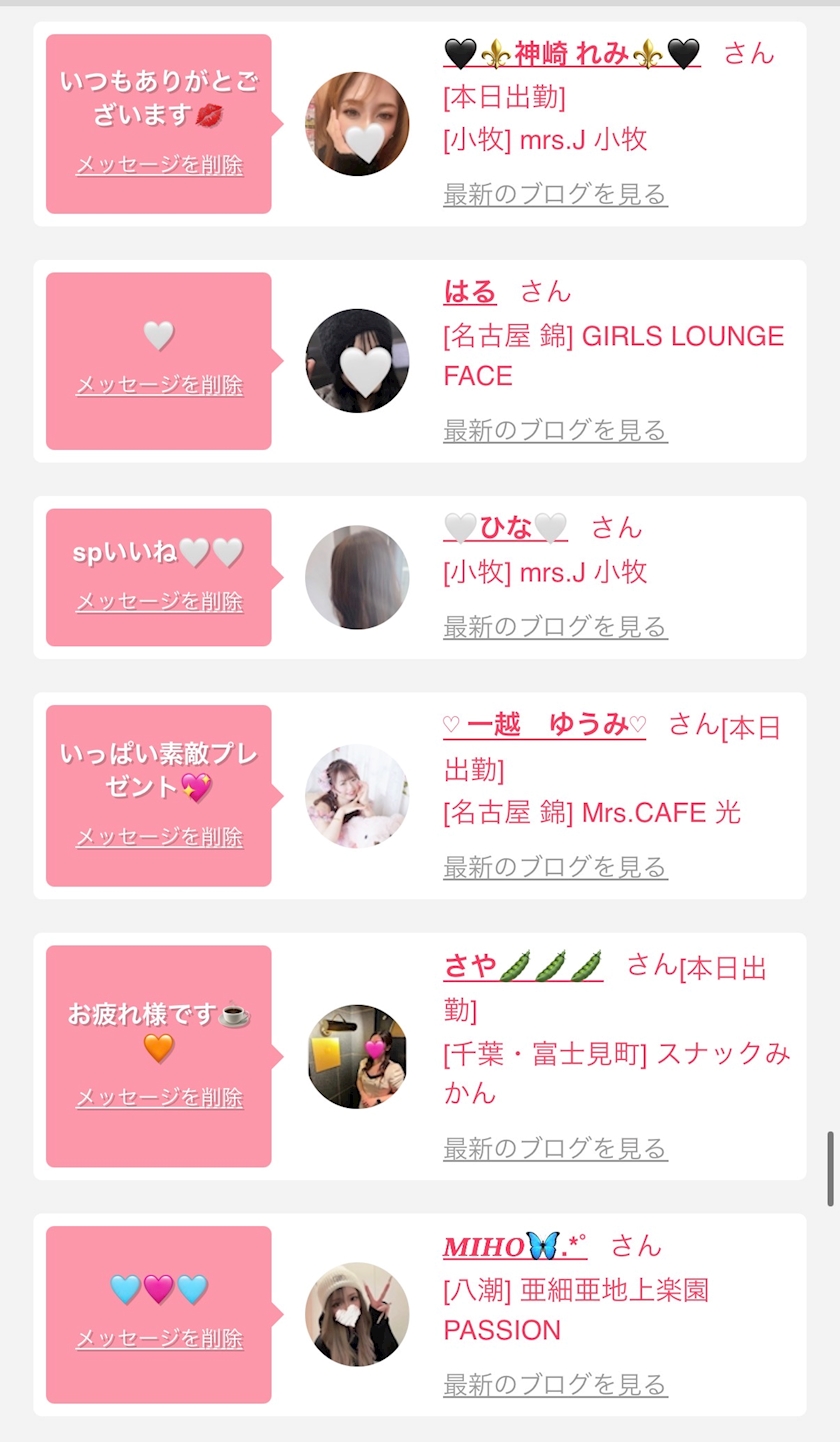Open はる's profile name link
Image resolution: width=840 pixels, height=1442 pixels.
tap(470, 291)
